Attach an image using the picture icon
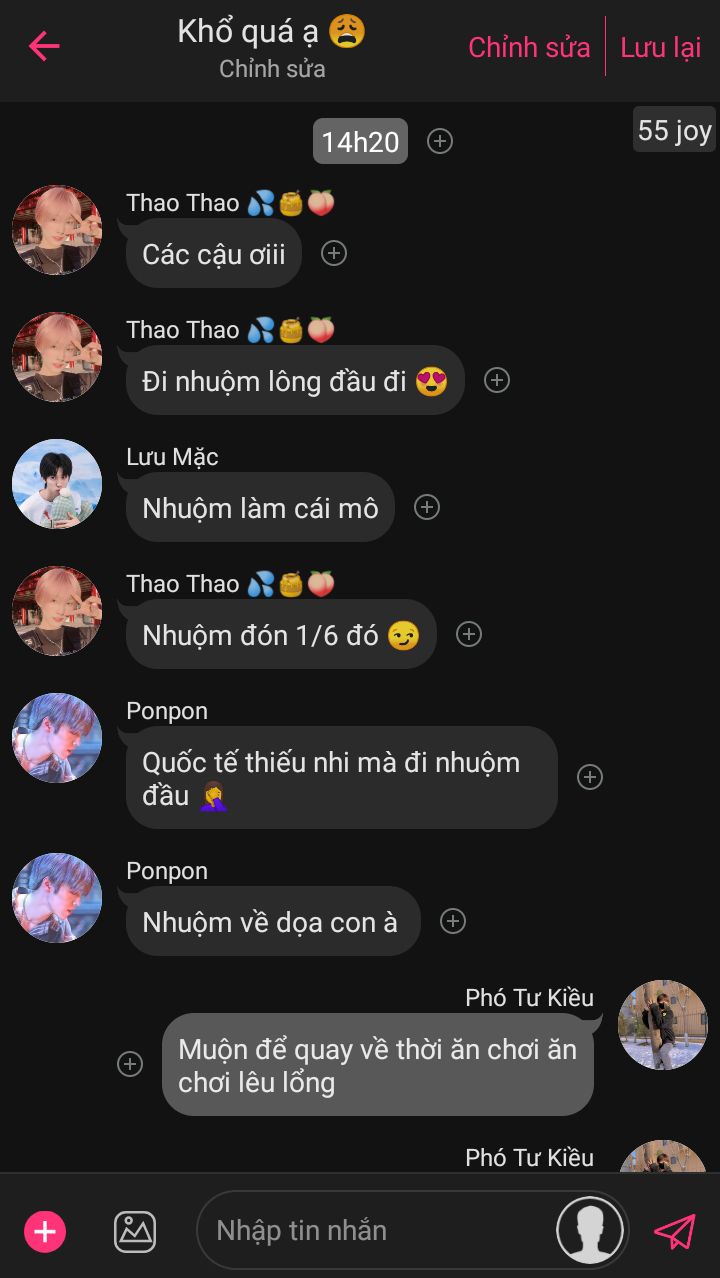Screen dimensions: 720x1278 [x=135, y=1231]
